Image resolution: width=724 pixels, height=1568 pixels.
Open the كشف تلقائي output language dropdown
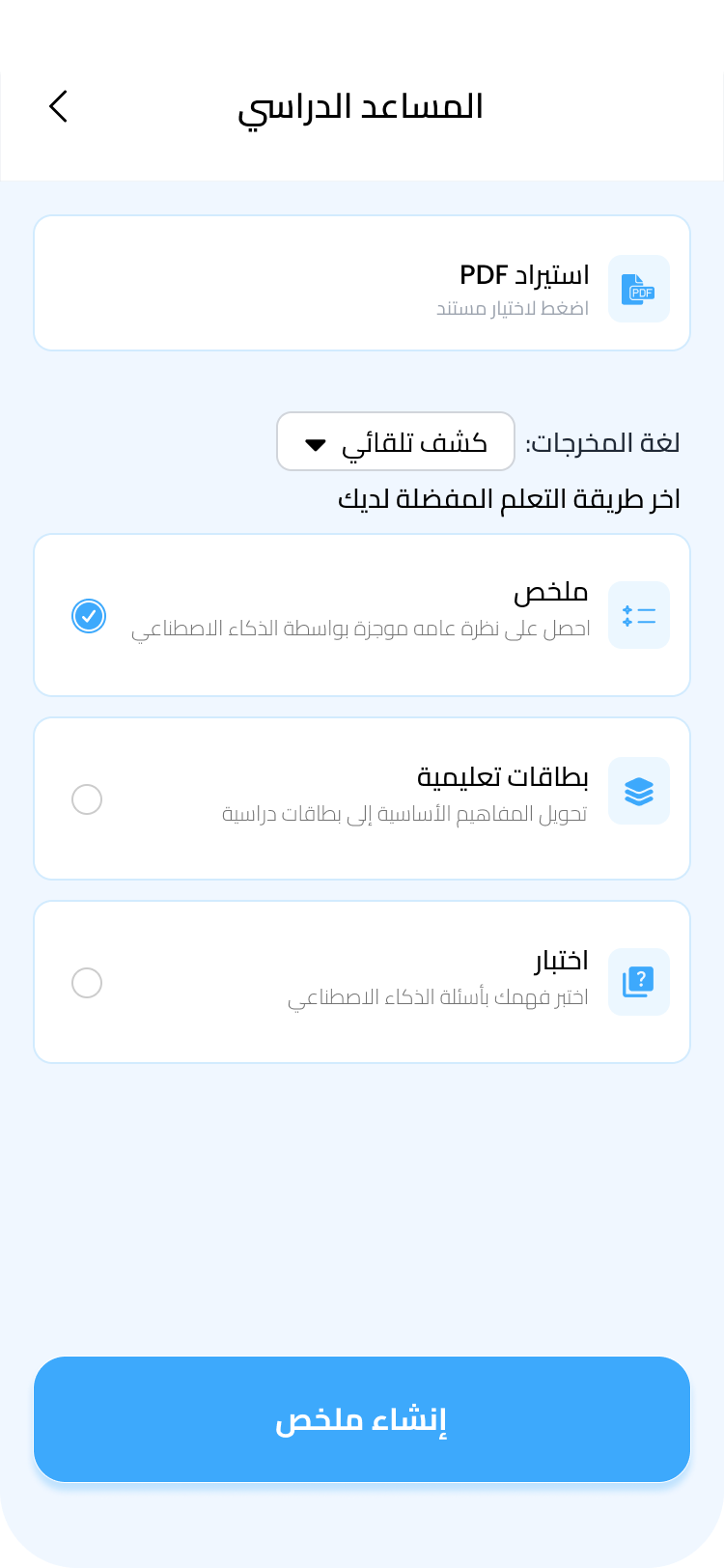[x=395, y=441]
